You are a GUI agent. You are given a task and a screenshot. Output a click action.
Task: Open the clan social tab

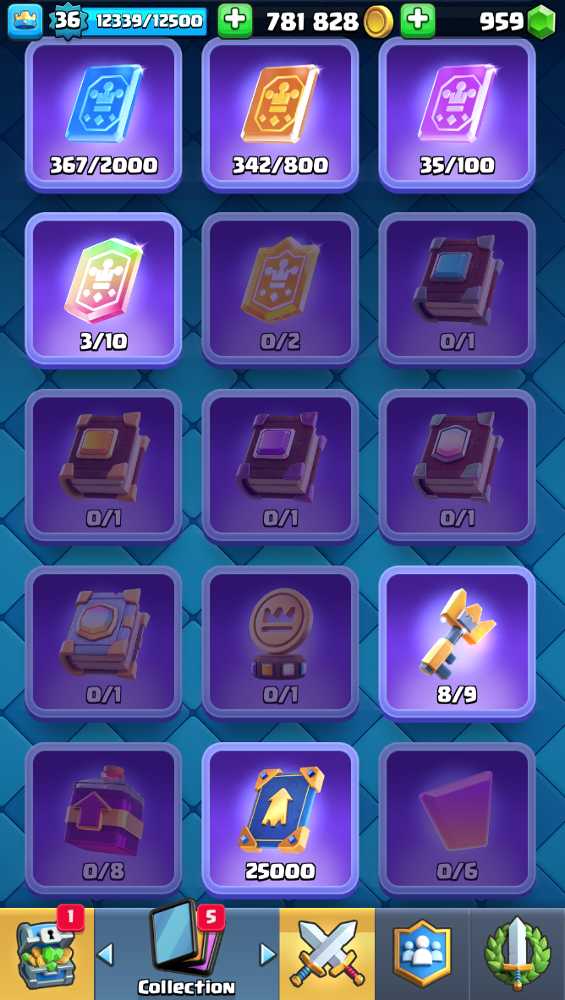click(422, 954)
